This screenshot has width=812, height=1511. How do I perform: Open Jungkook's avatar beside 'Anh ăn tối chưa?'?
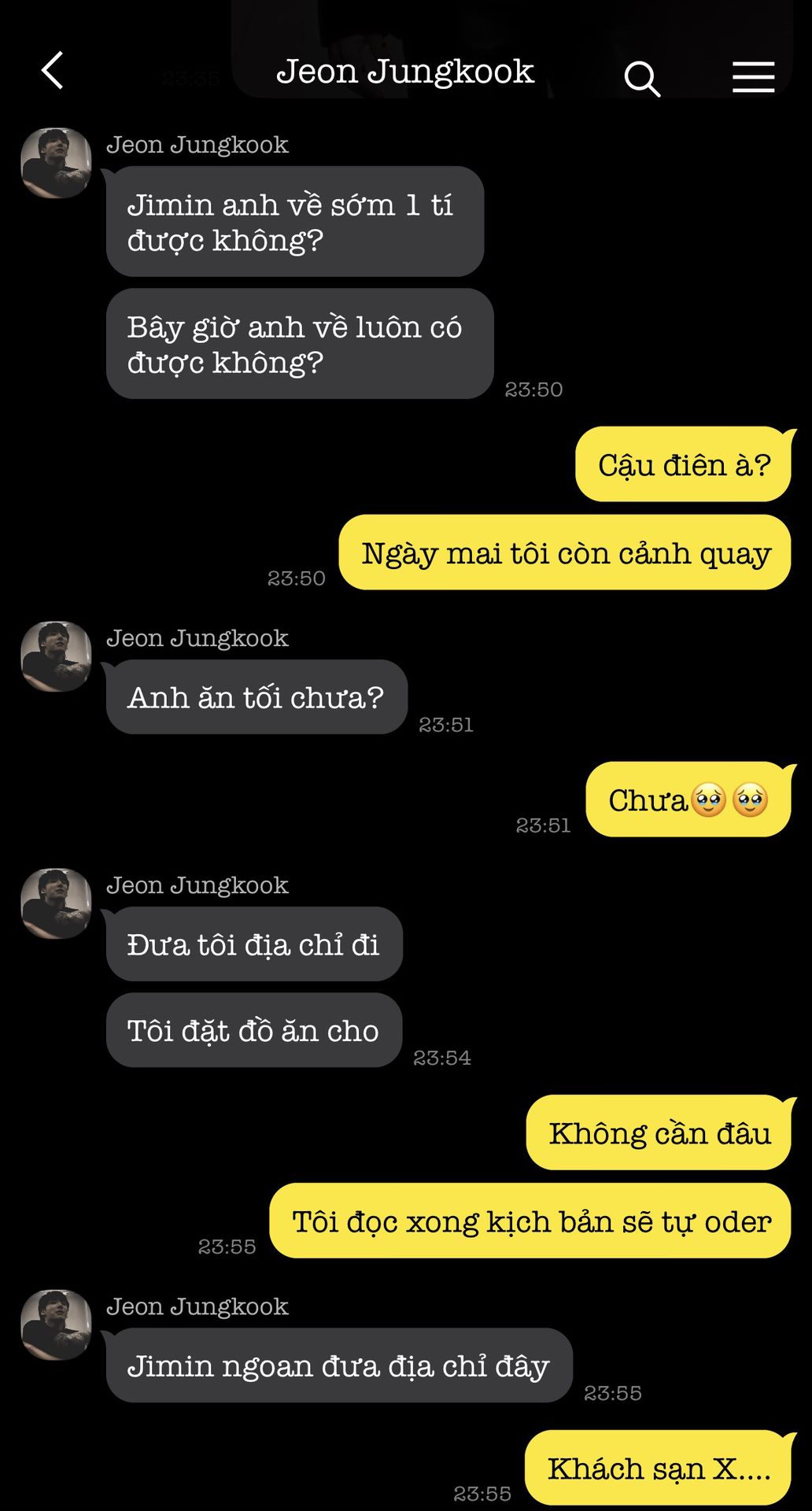coord(56,656)
